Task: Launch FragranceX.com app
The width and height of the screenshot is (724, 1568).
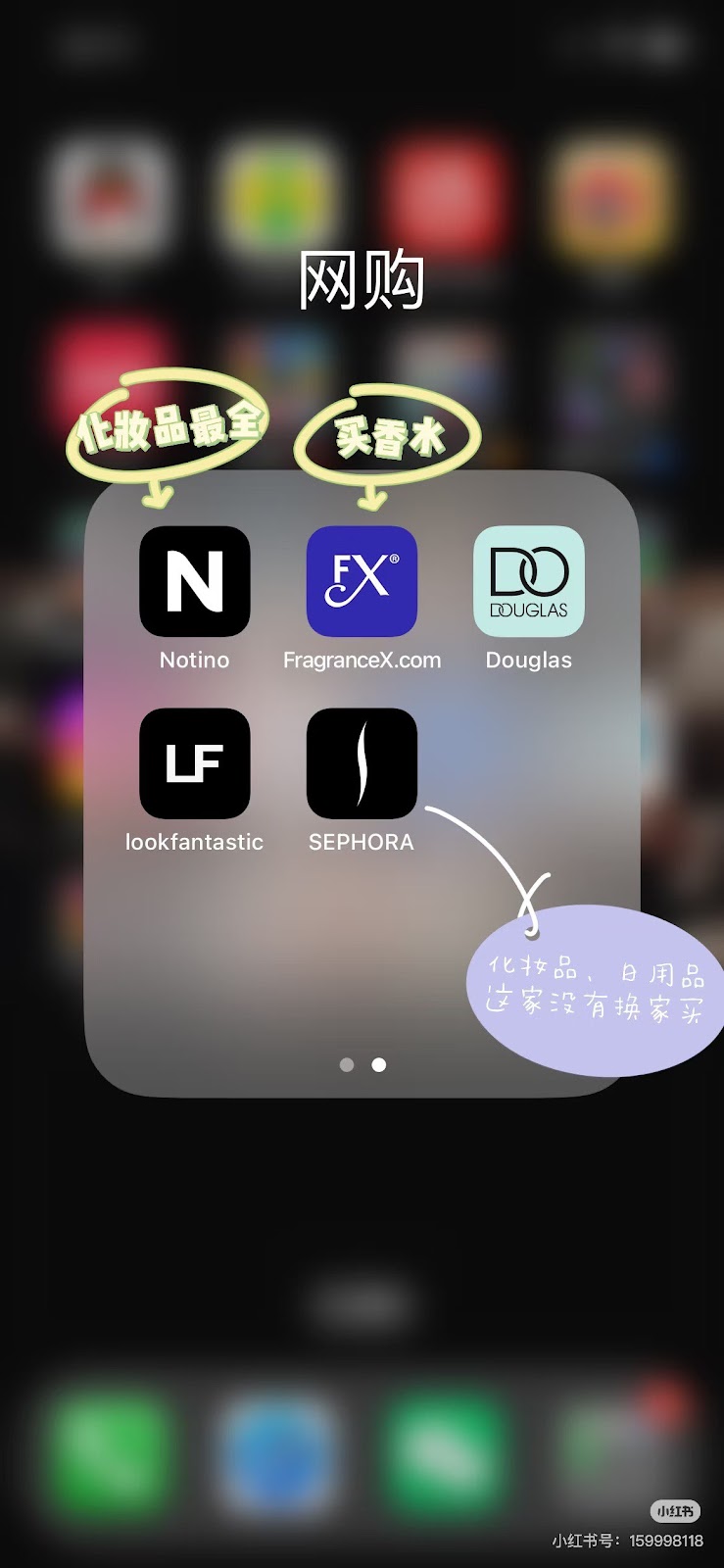Action: [x=362, y=581]
